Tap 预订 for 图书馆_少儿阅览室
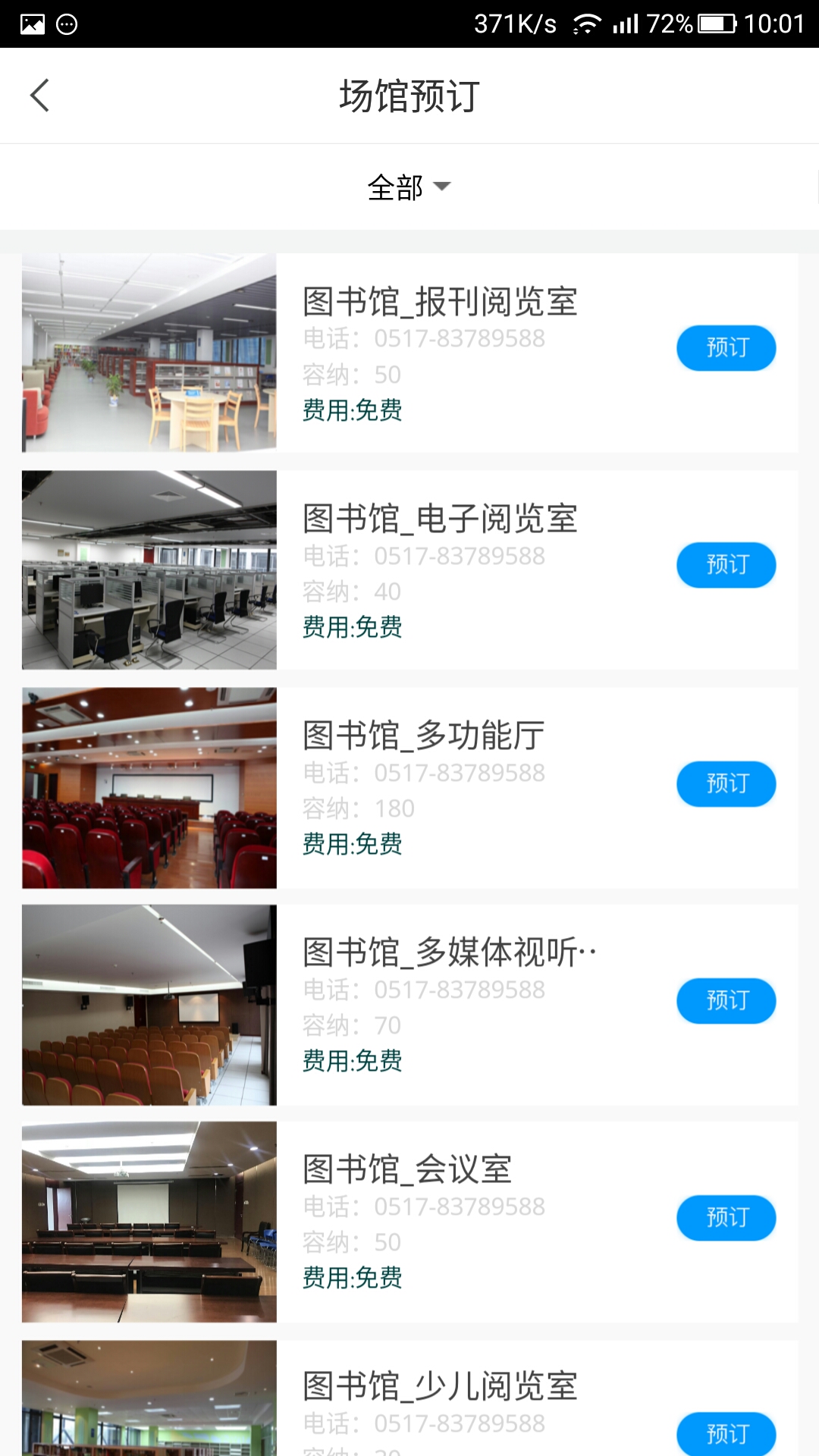Screen dimensions: 819x1456 tap(726, 1432)
